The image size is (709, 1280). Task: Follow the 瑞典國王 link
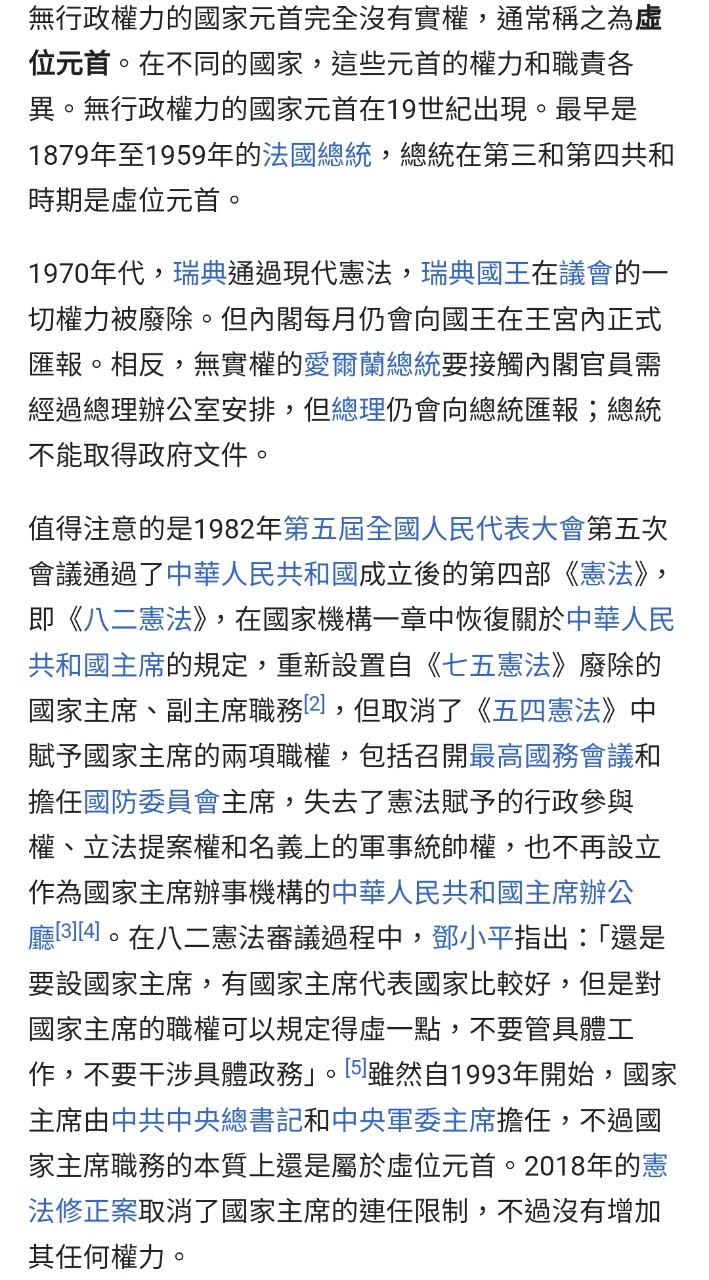tap(476, 272)
